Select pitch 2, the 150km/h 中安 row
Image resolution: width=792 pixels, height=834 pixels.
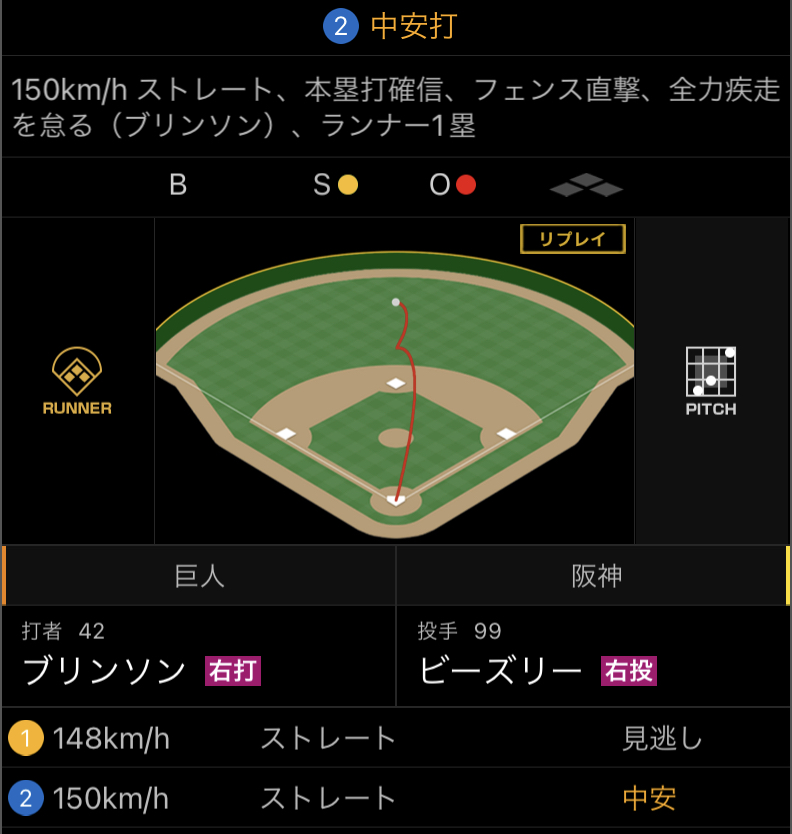pos(396,797)
